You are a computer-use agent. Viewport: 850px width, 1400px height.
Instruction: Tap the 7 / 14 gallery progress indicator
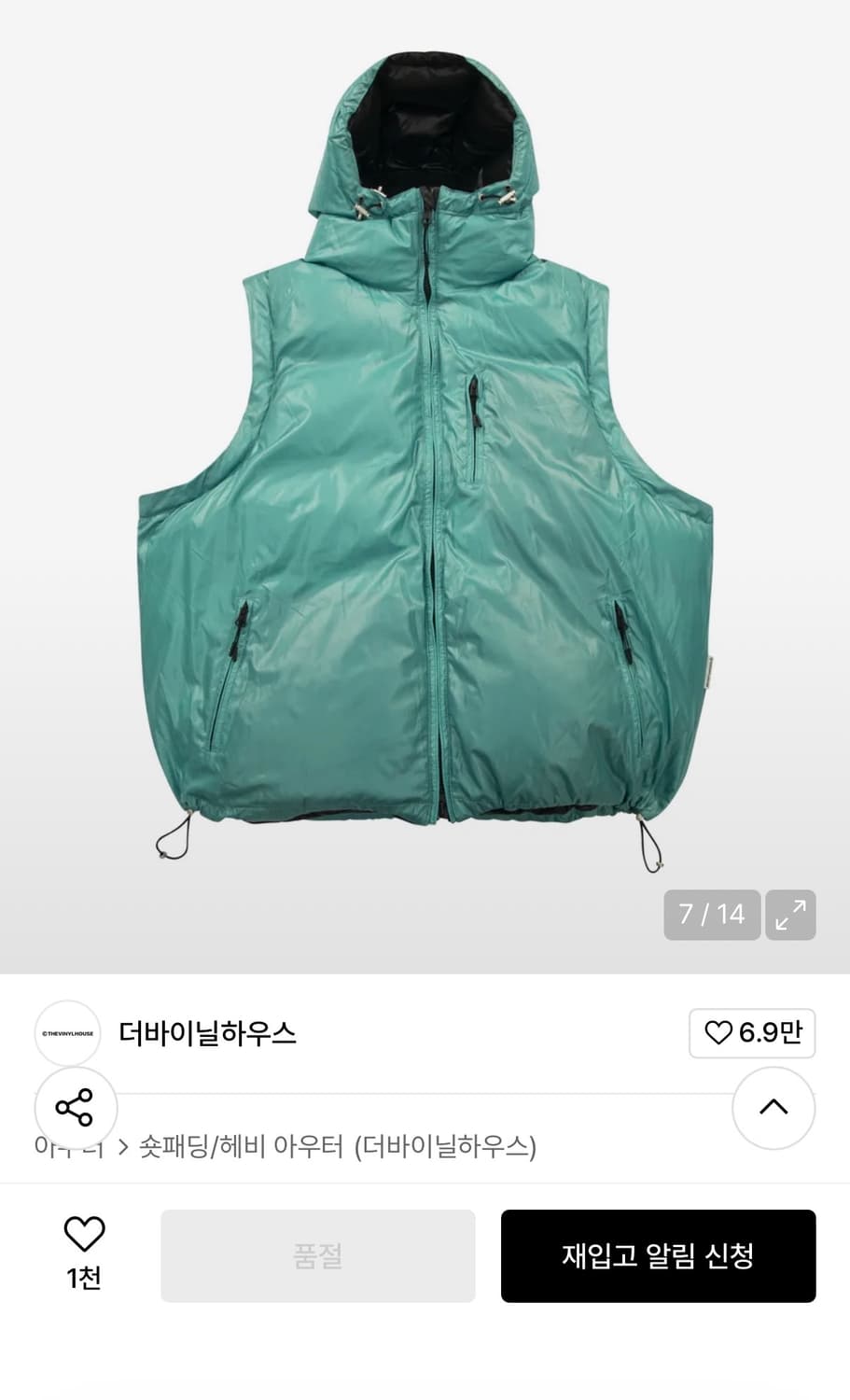[x=711, y=916]
